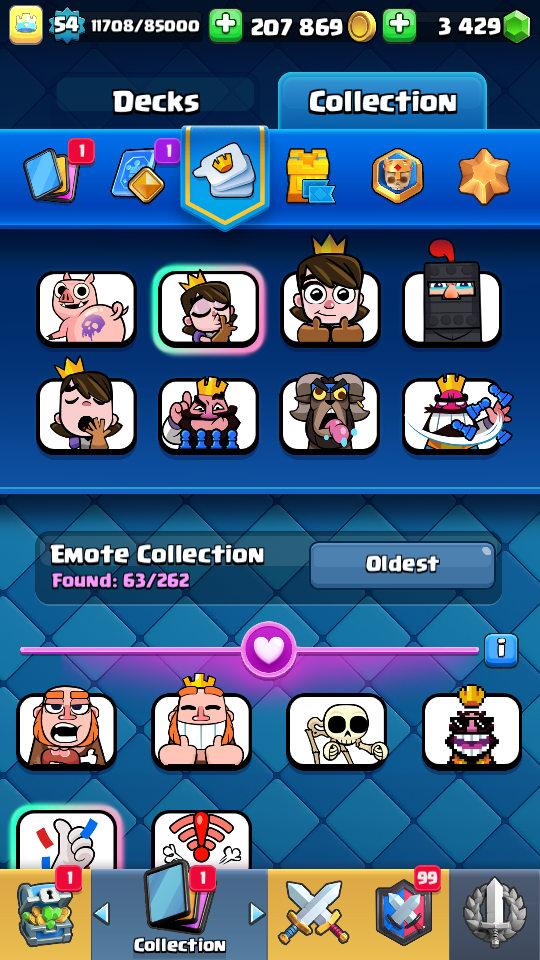The image size is (540, 960).
Task: Select the pig emote in the deck
Action: [x=86, y=309]
